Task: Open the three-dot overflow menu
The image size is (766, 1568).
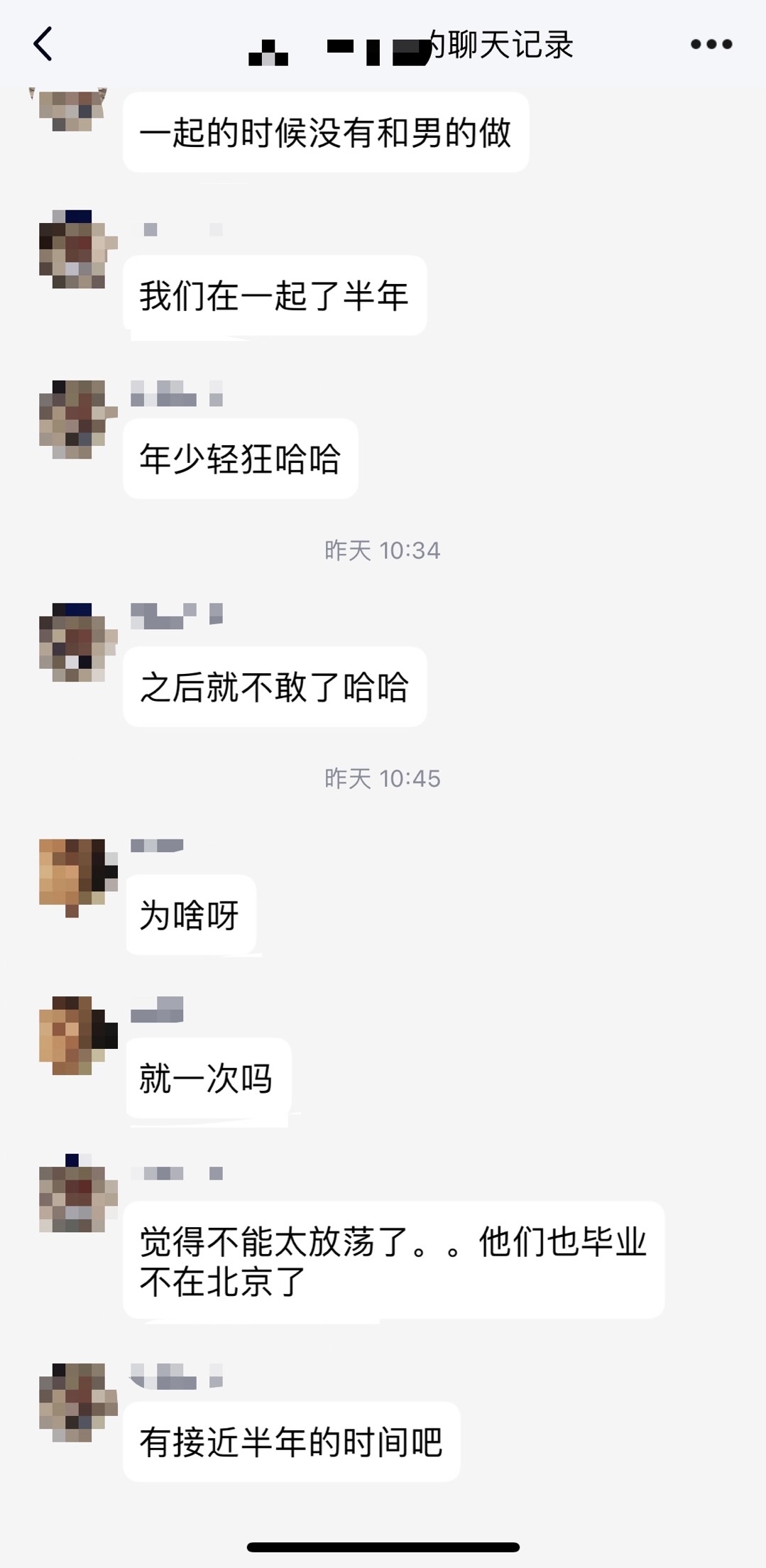Action: tap(711, 44)
